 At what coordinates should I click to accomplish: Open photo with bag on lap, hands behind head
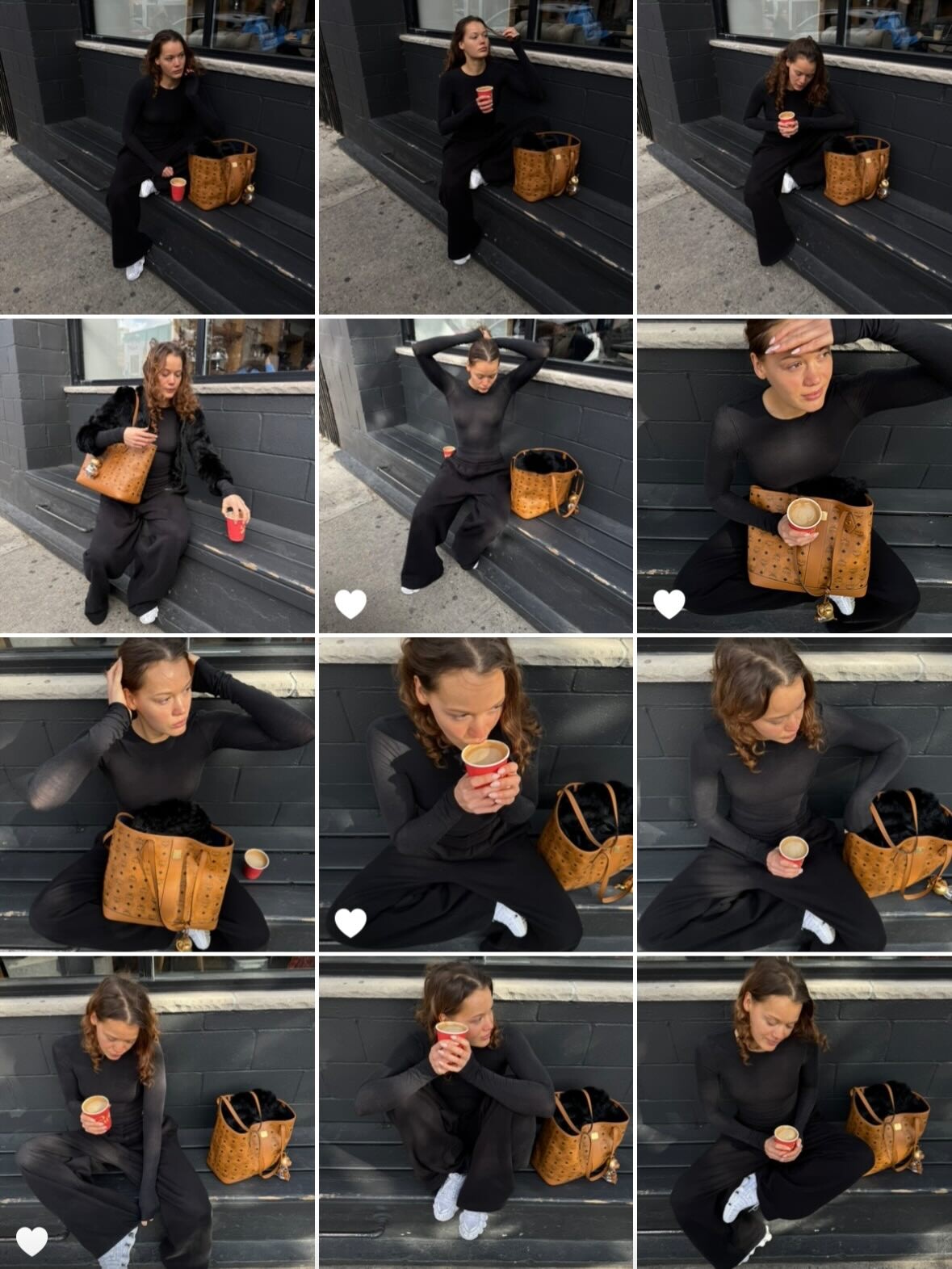point(157,793)
